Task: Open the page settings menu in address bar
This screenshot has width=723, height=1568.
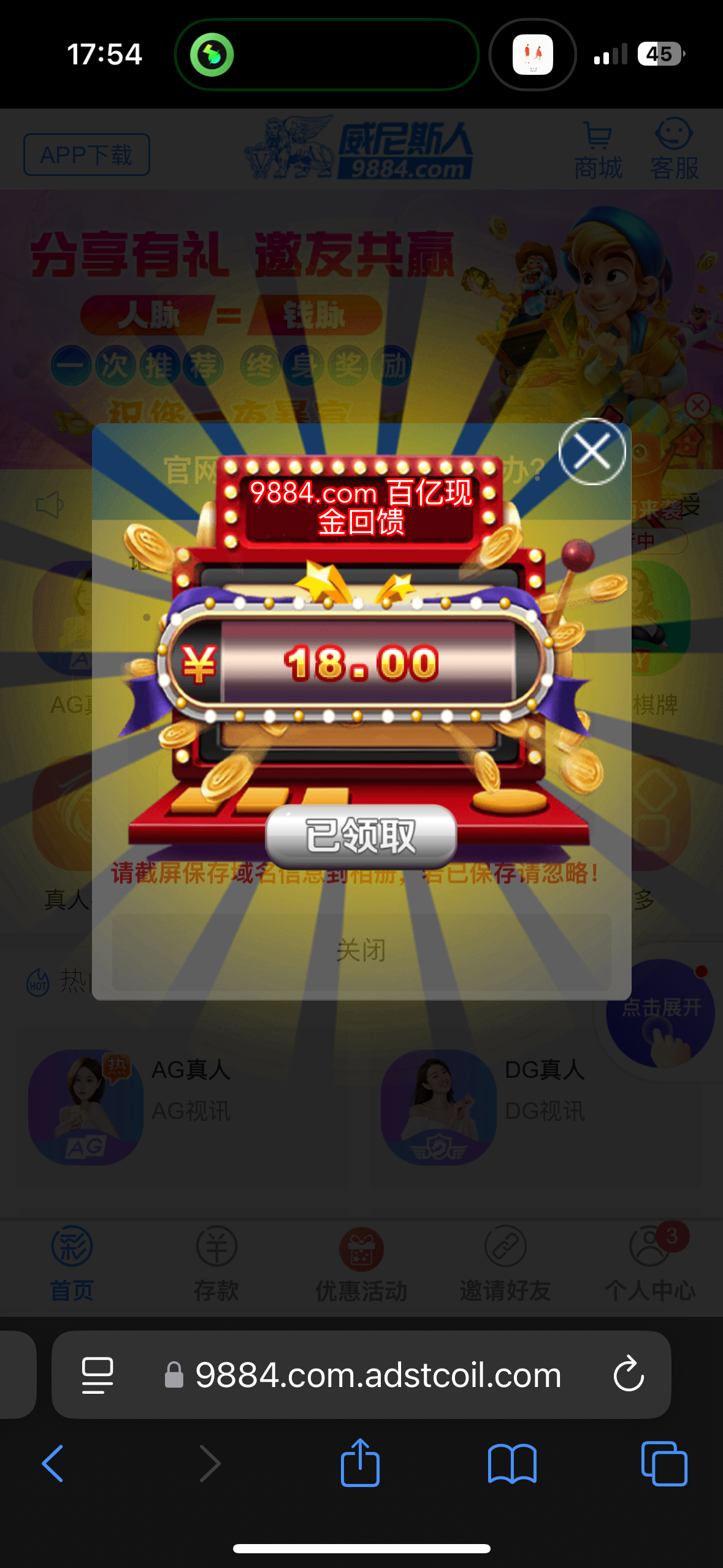Action: point(98,1374)
